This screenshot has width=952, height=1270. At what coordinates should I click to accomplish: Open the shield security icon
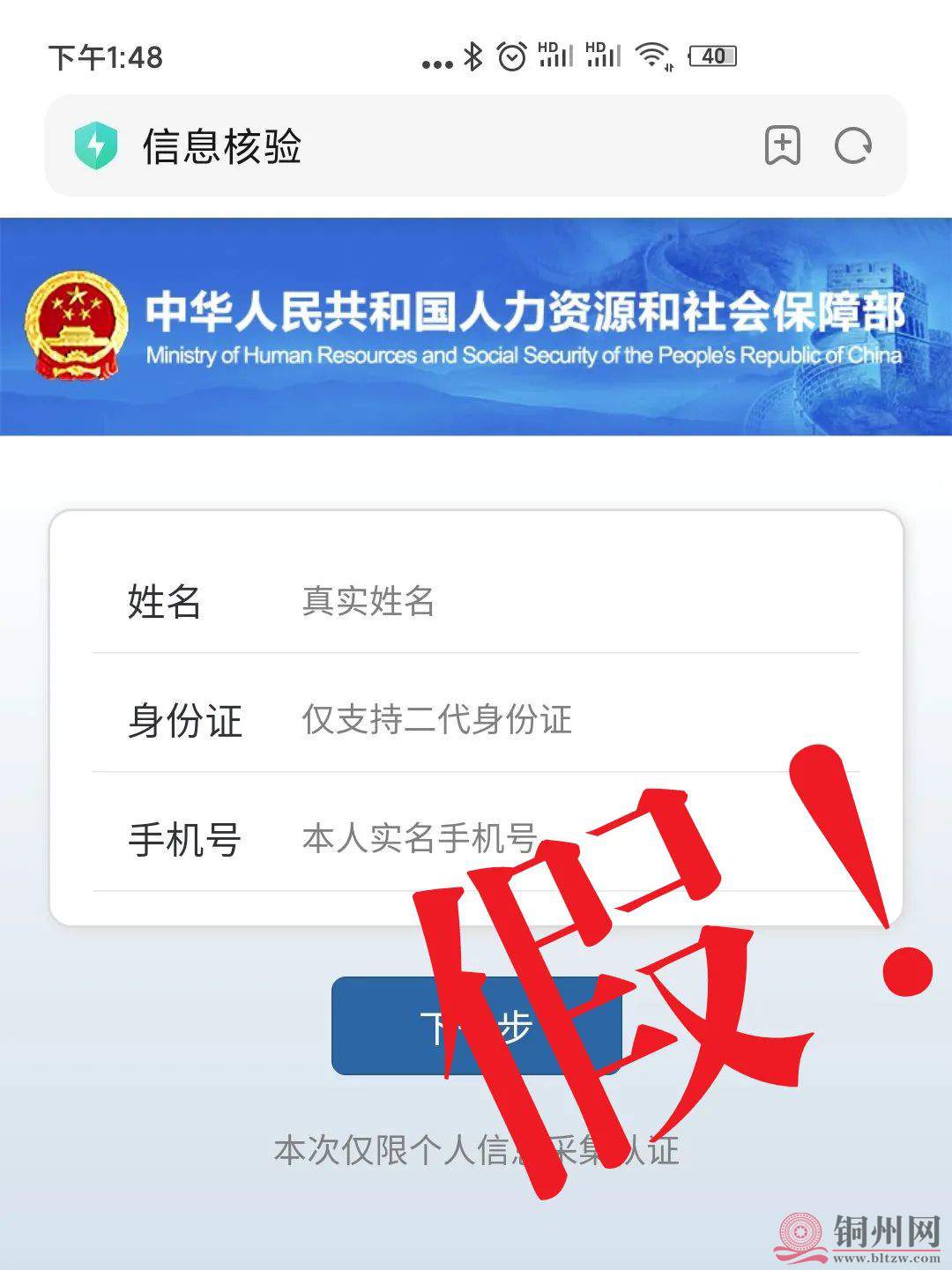96,146
